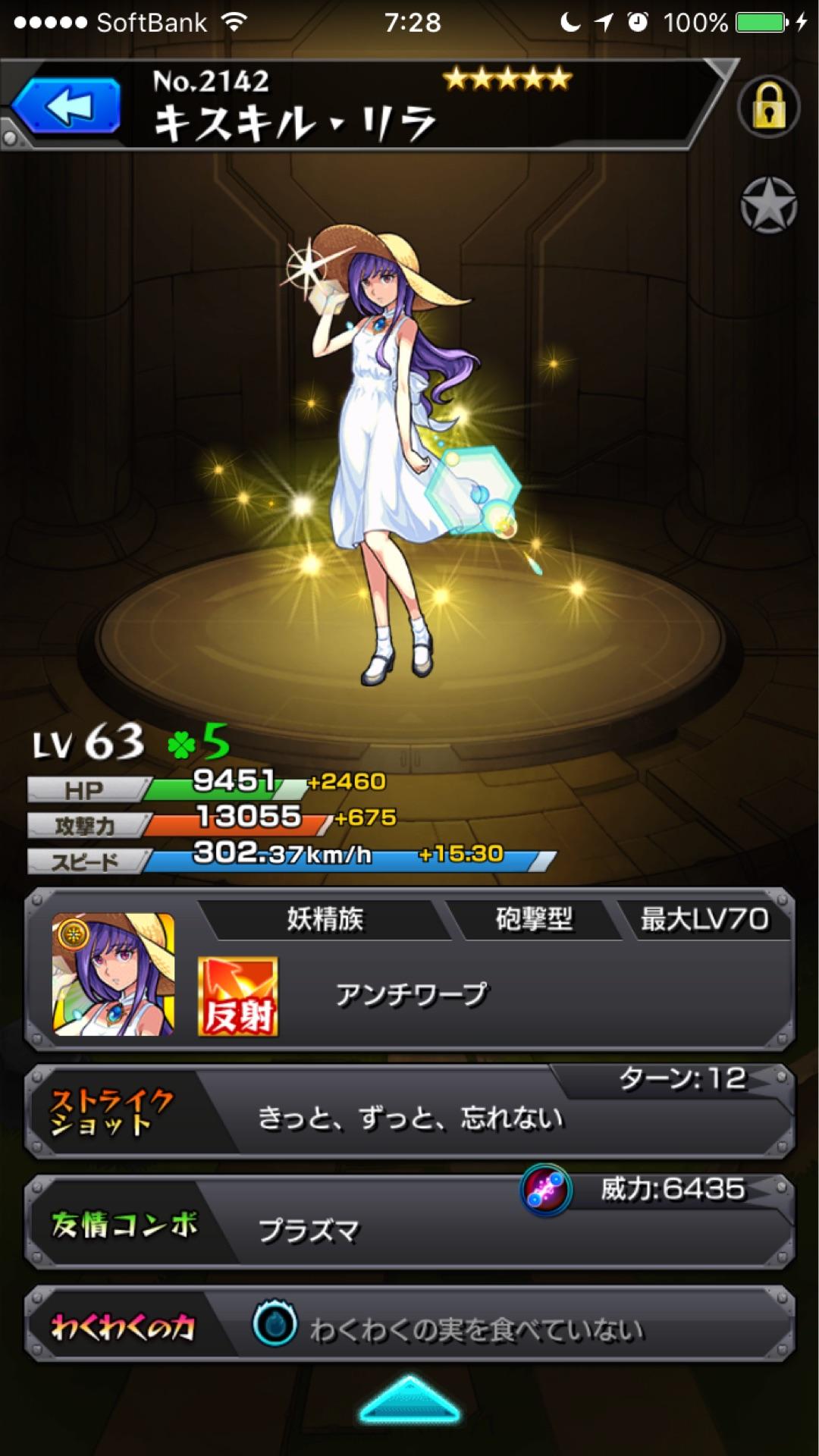
Task: Tap the アンチワープ ability panel
Action: [409, 995]
